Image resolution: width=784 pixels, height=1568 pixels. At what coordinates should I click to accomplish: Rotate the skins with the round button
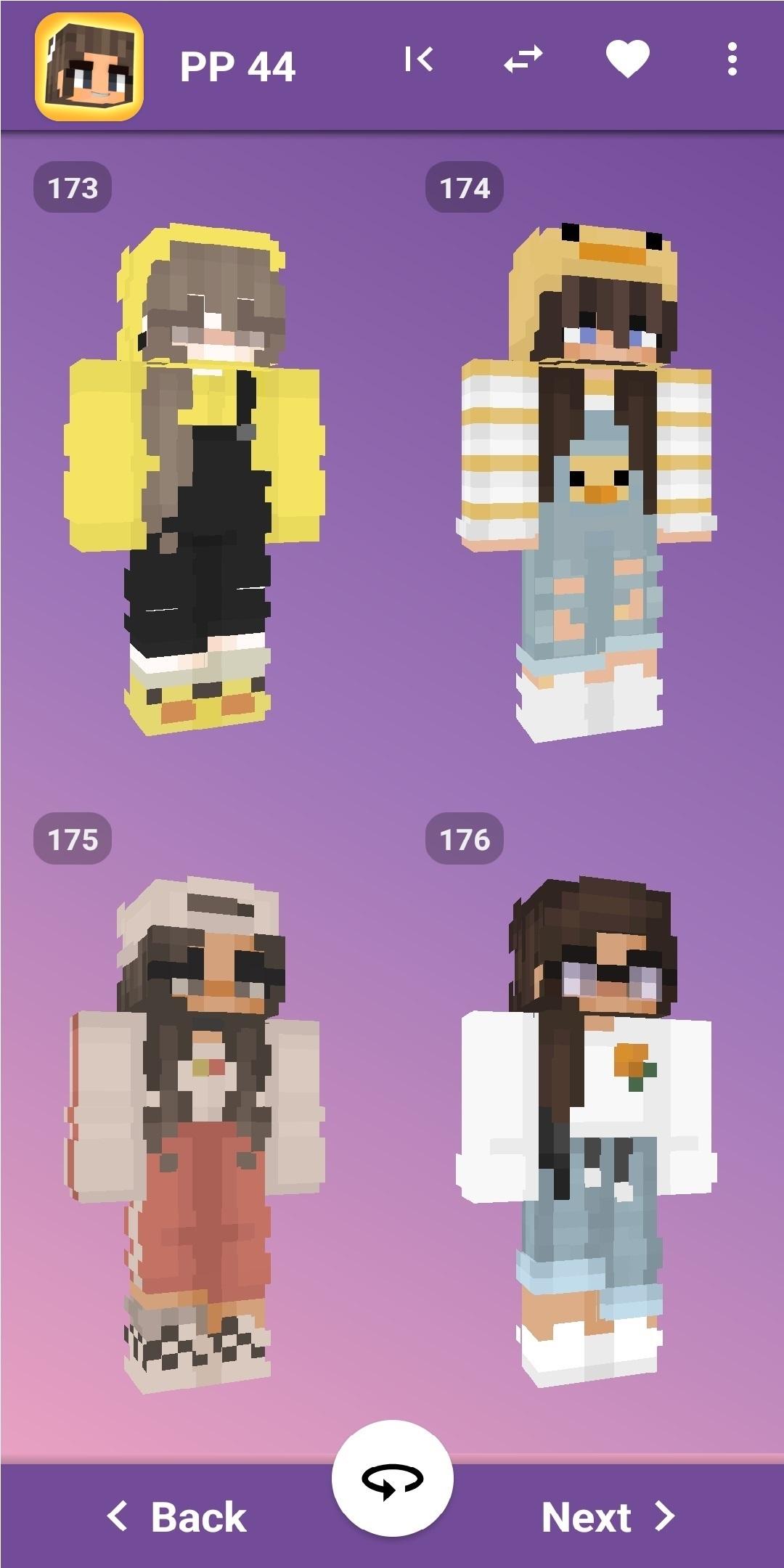click(392, 1479)
